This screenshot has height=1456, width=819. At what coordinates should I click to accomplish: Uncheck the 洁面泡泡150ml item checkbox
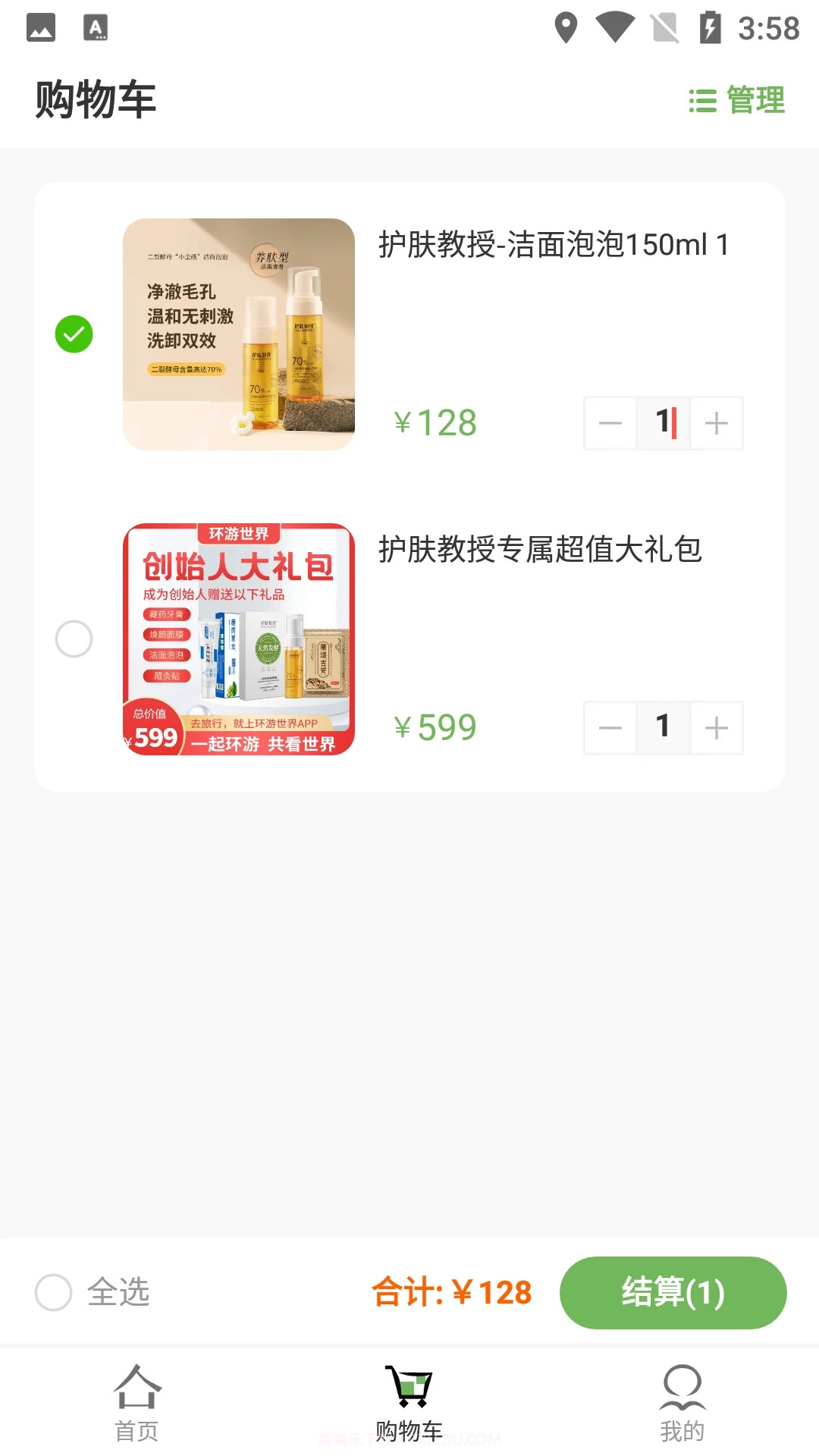[74, 333]
